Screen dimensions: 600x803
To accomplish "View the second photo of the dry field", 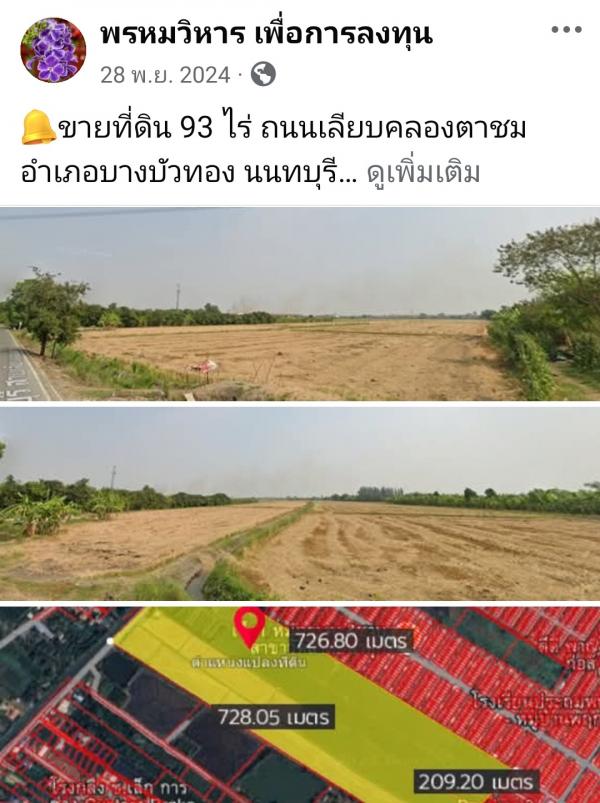I will (300, 503).
